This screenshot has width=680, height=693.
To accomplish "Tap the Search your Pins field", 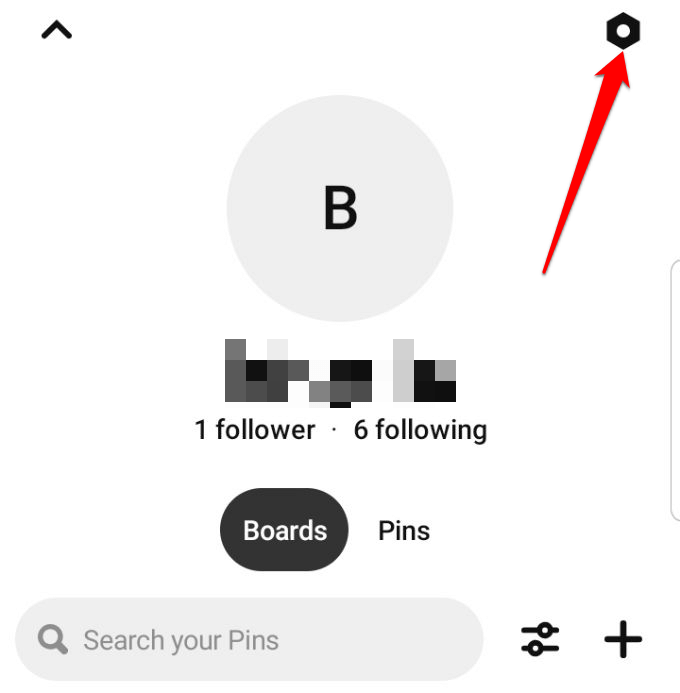I will click(250, 640).
